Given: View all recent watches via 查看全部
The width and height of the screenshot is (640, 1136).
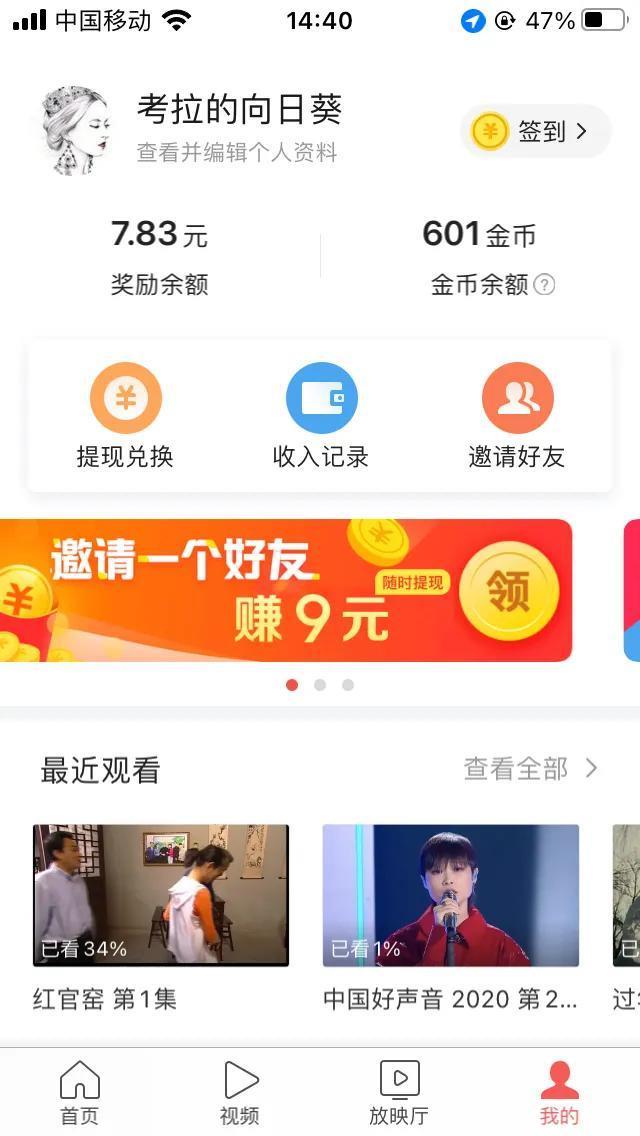Looking at the screenshot, I should [530, 768].
